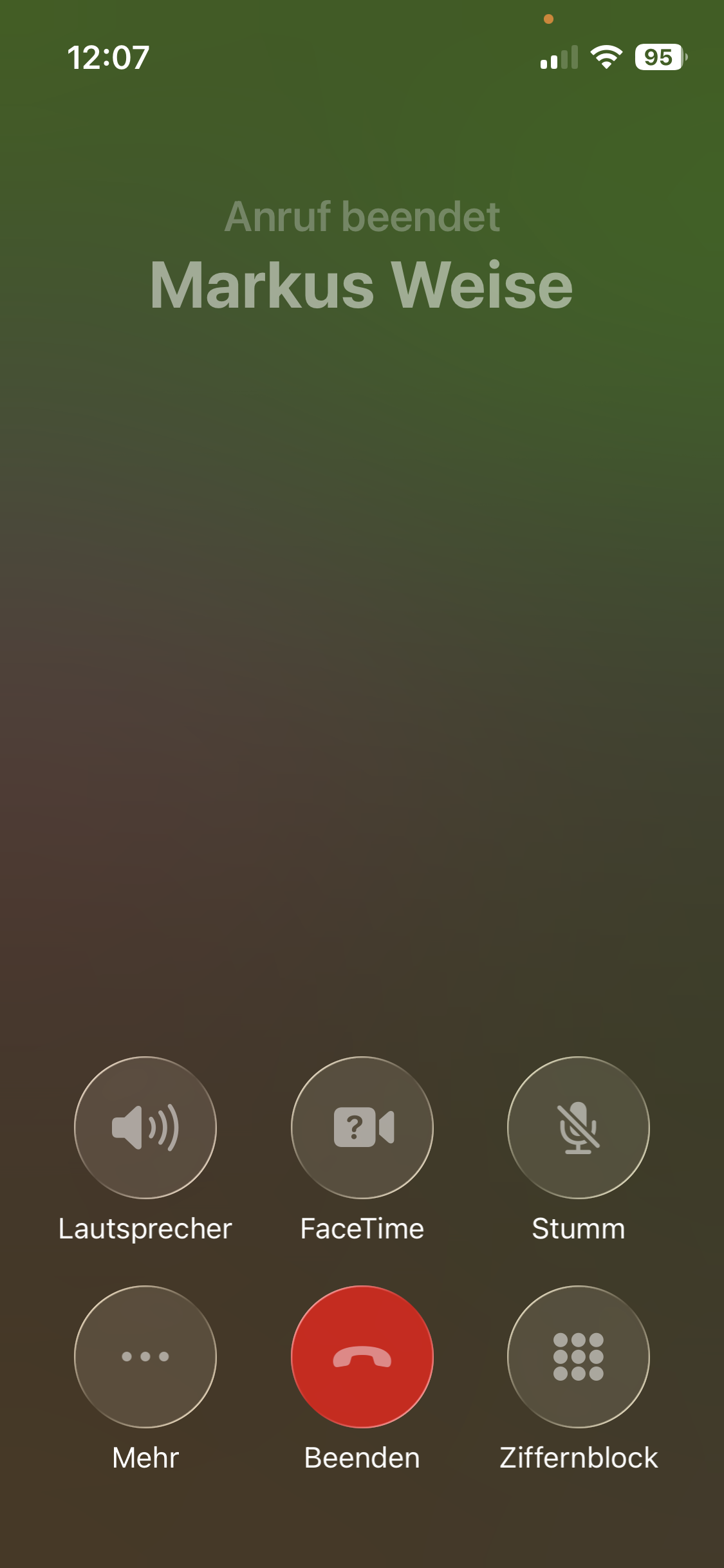Screen dimensions: 724x1568
Task: Turn on the Lautsprecher speaker
Action: click(x=145, y=1127)
